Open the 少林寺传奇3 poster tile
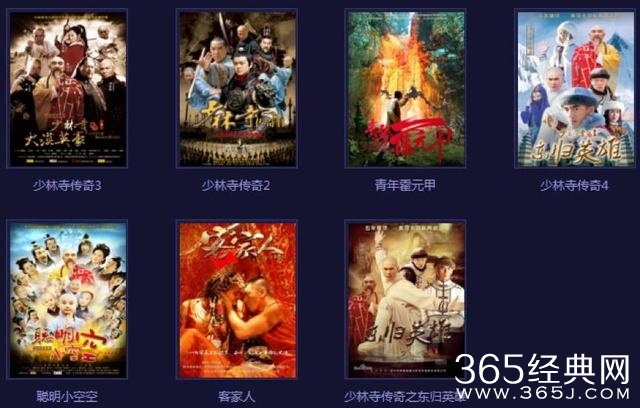This screenshot has width=640, height=408. [x=67, y=88]
